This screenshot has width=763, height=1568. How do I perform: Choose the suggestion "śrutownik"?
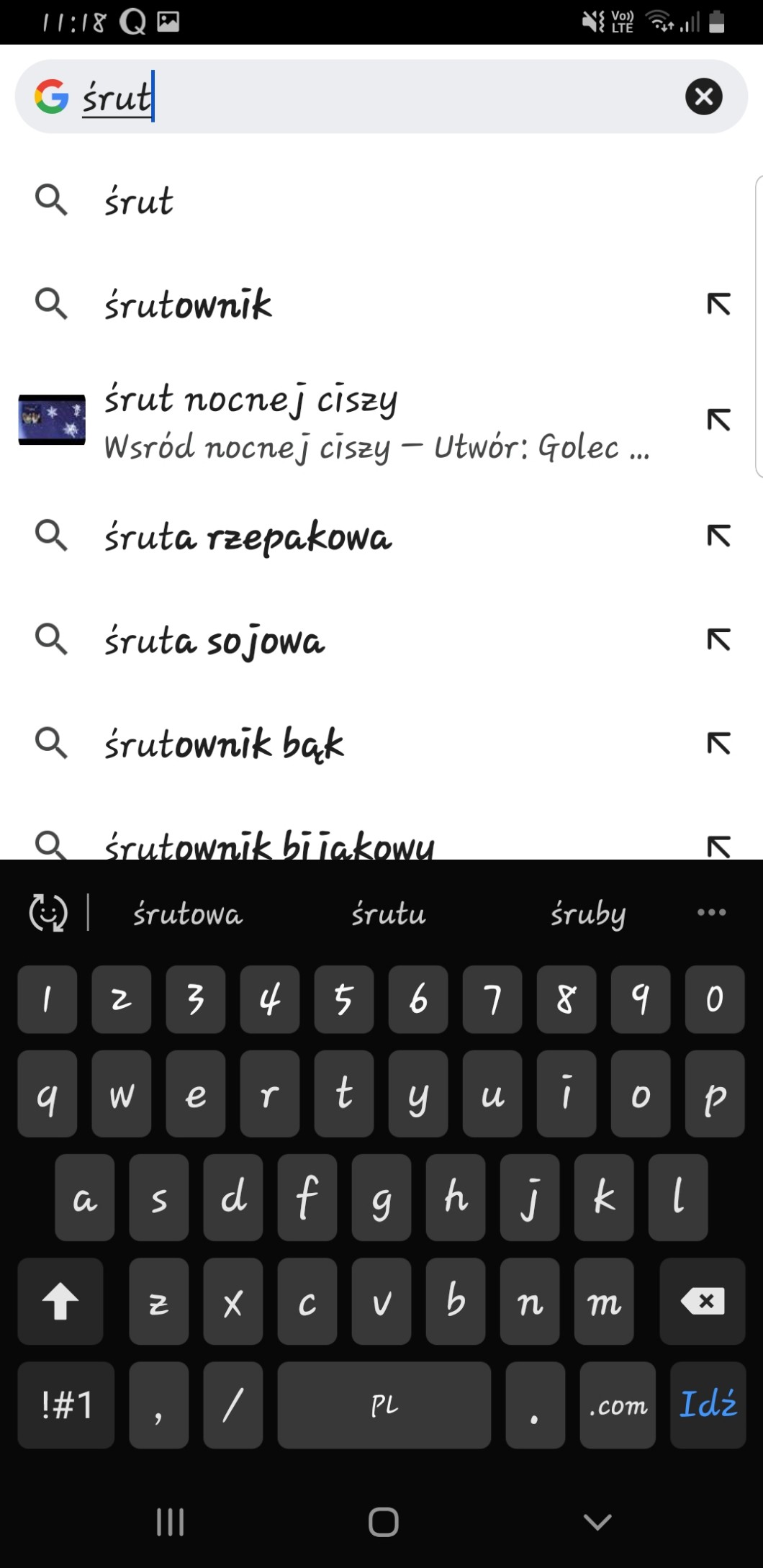point(188,305)
